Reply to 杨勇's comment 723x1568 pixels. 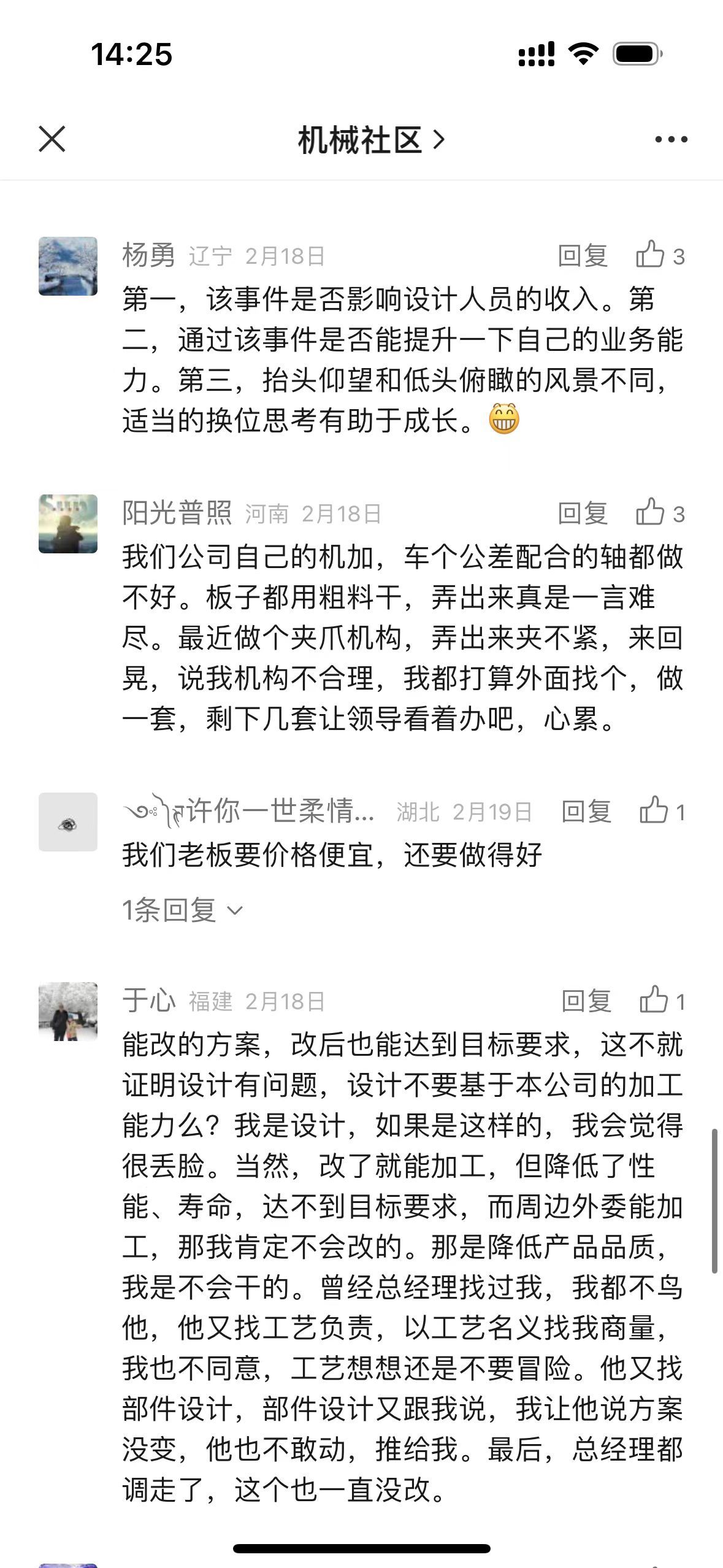(583, 256)
